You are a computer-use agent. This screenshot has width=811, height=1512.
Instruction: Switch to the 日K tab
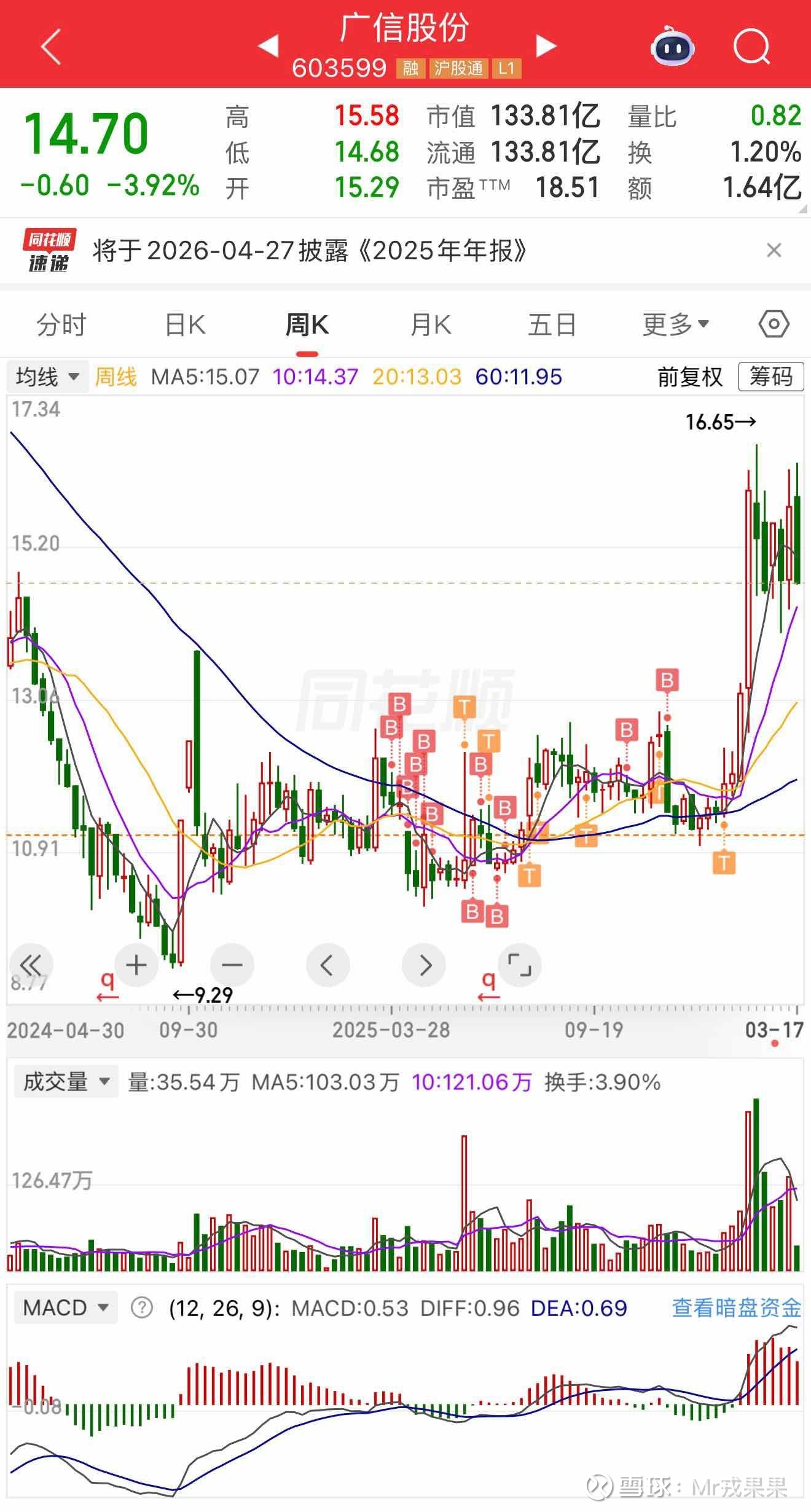coord(185,324)
